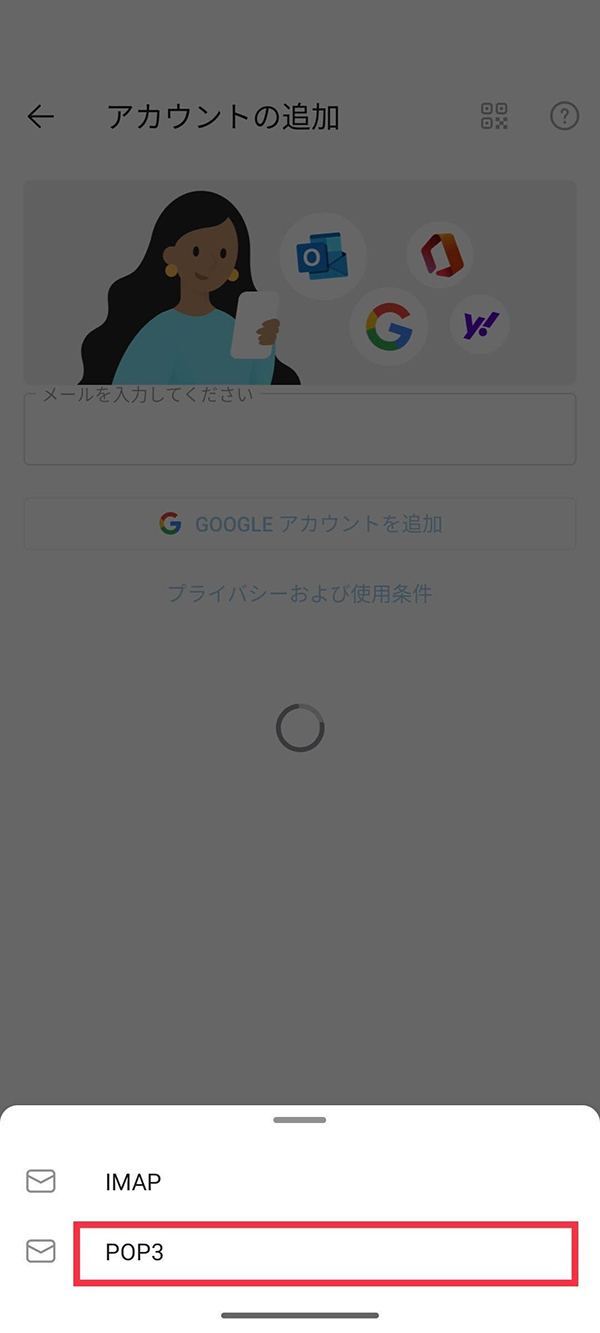
Task: Tap the email input field
Action: [300, 432]
